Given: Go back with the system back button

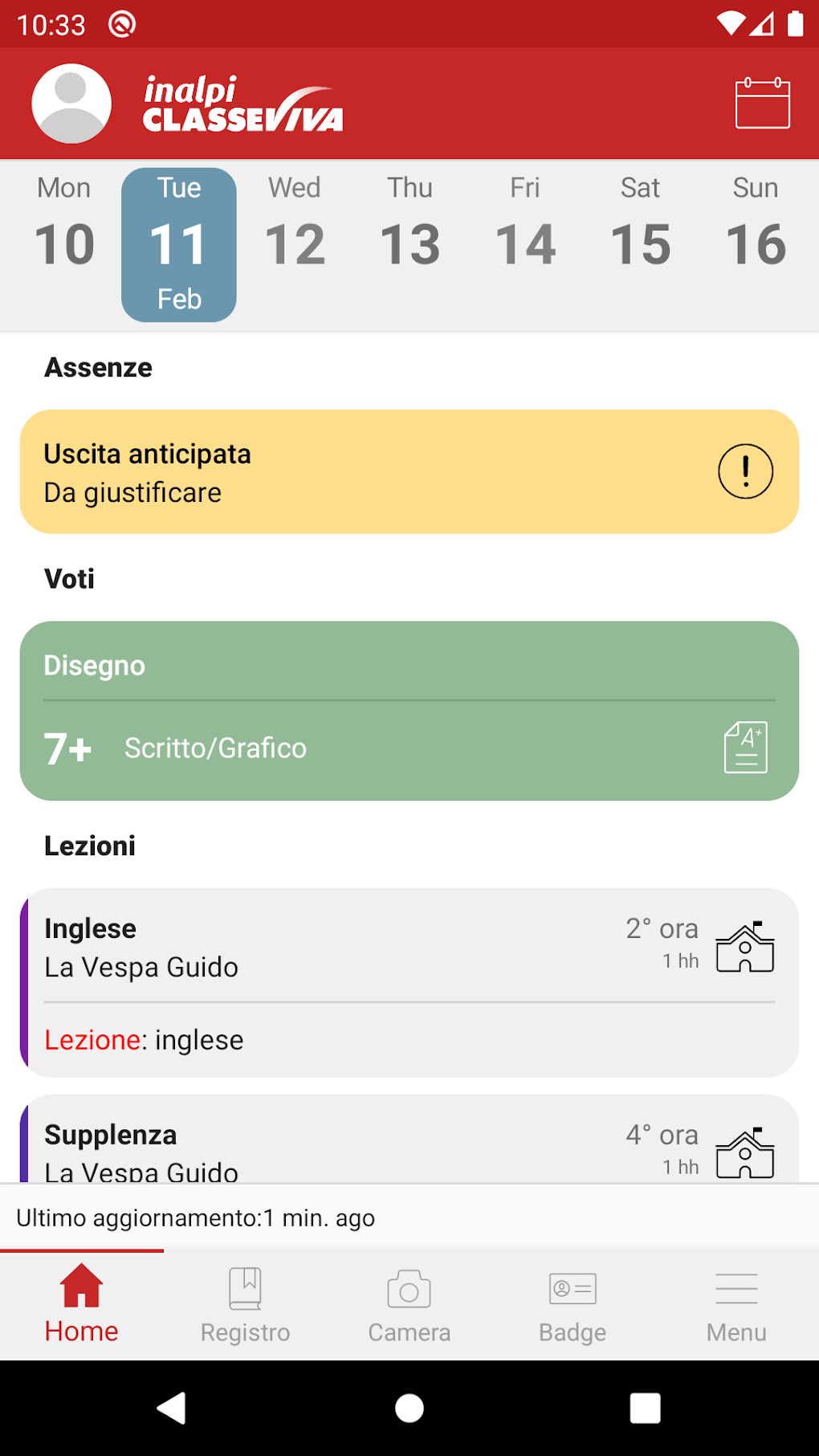Looking at the screenshot, I should (x=172, y=1408).
